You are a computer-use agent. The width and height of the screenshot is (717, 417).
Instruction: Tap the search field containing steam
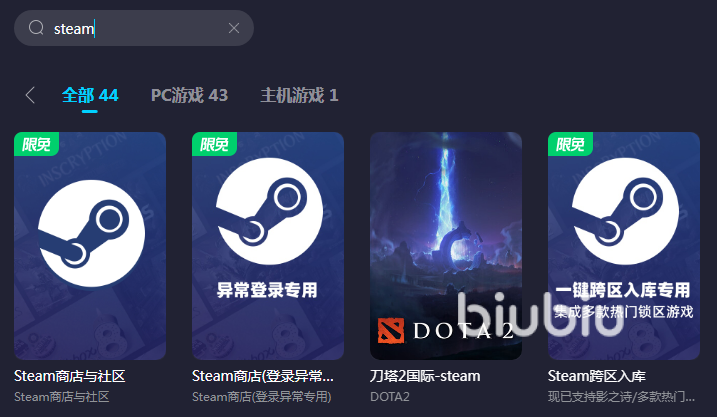point(130,29)
